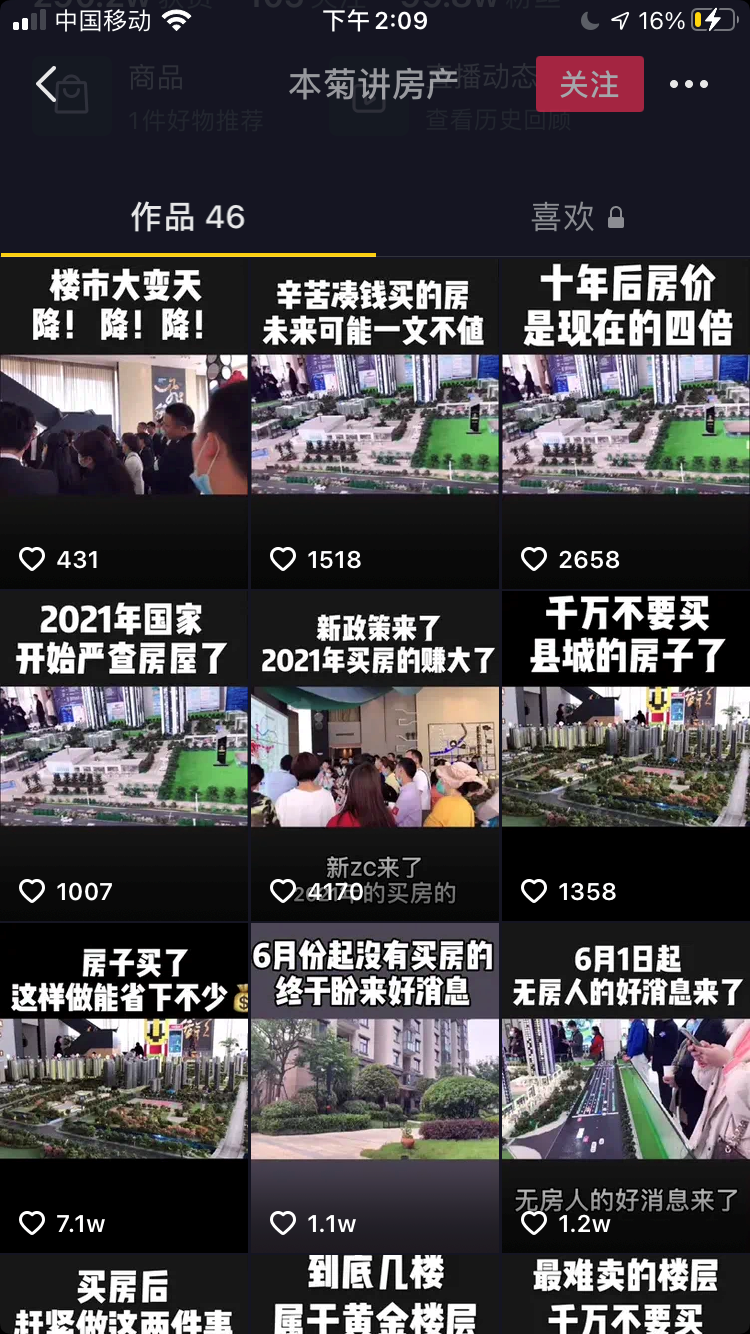Viewport: 750px width, 1334px height.
Task: Open the video 十年后房价是现在的四倍
Action: (626, 424)
